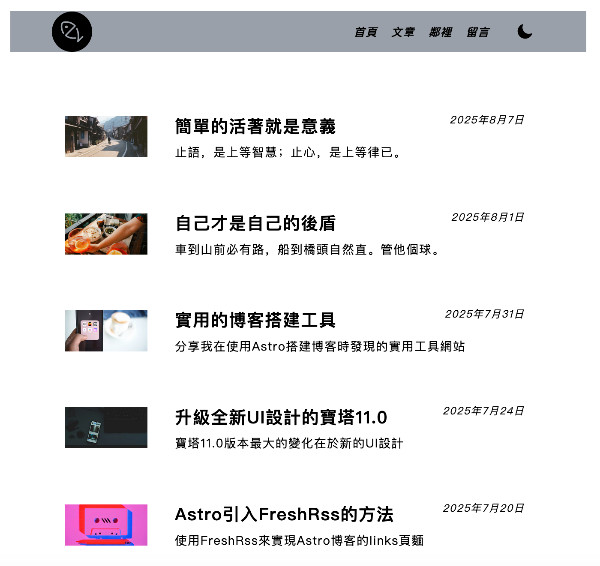600x566 pixels.
Task: Go to the 首頁 page
Action: coord(365,32)
